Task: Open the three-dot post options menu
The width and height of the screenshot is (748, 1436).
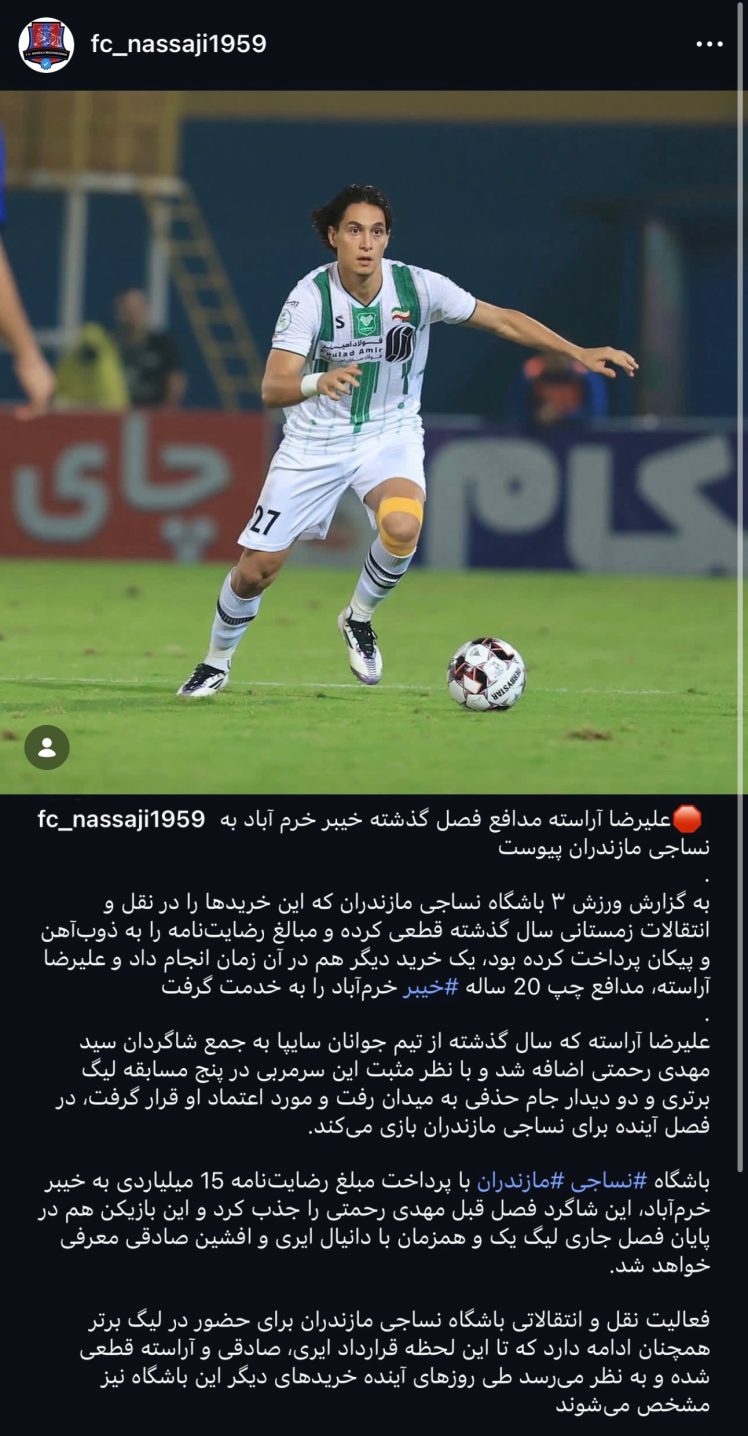Action: coord(709,44)
